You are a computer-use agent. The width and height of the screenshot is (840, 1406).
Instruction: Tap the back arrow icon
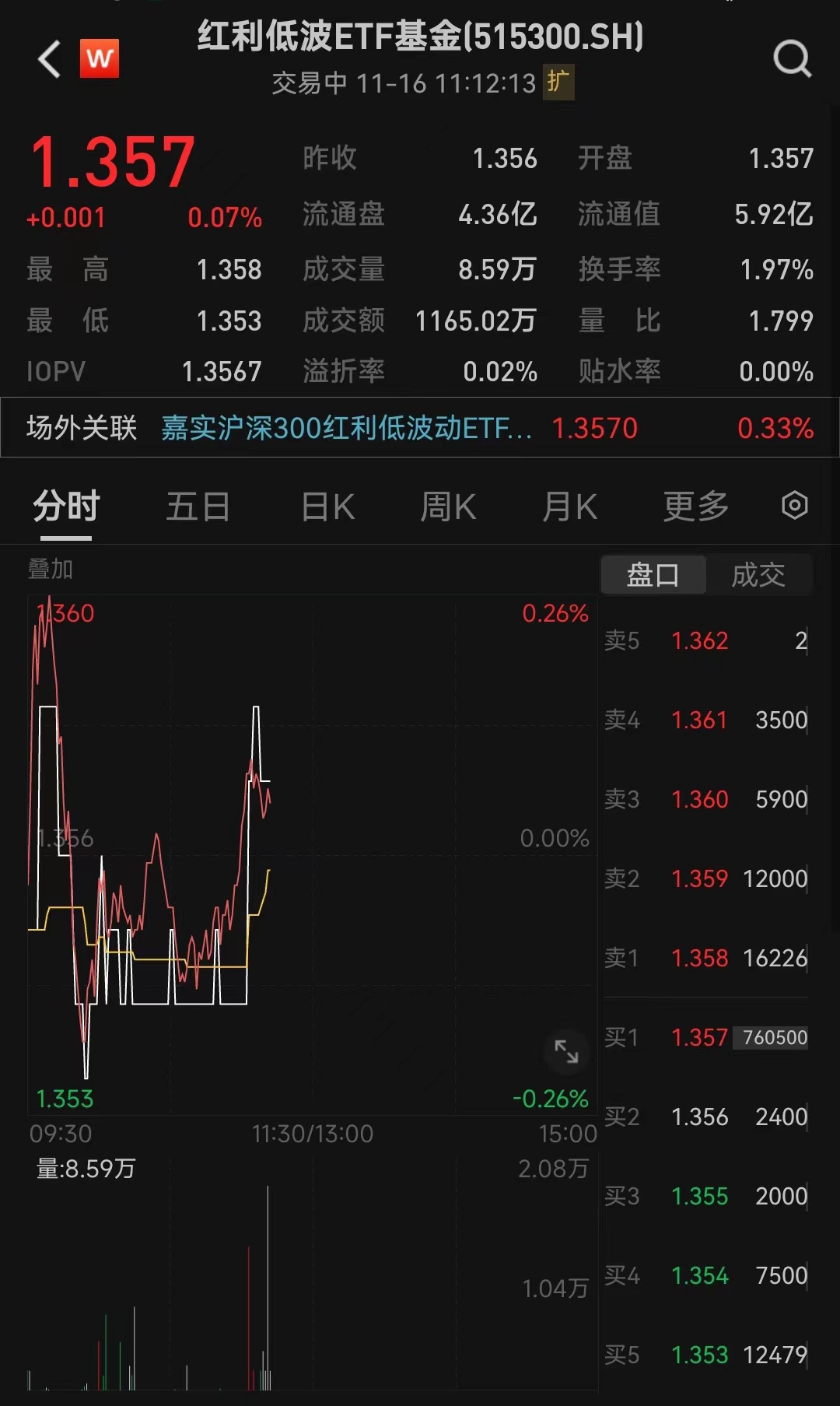coord(49,58)
